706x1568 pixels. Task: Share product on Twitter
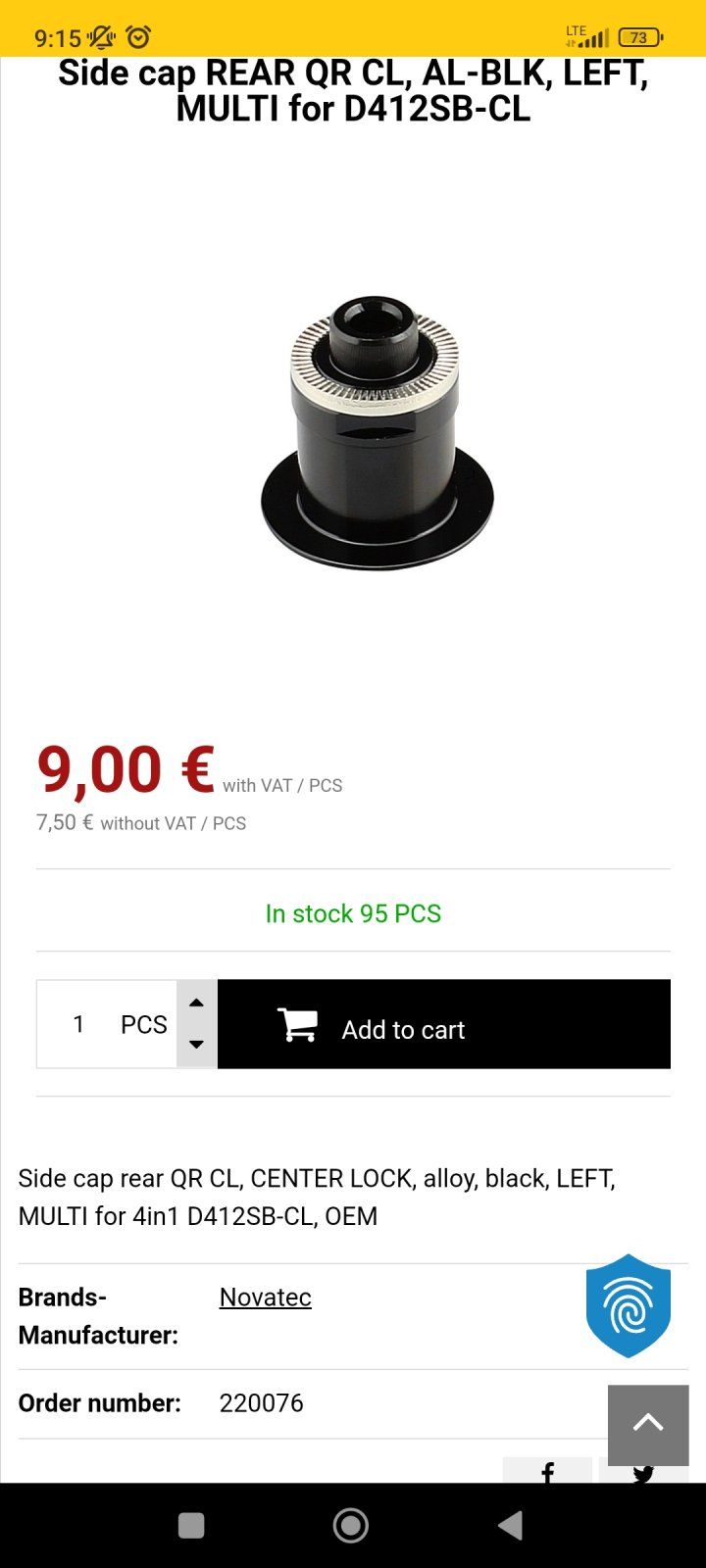point(642,1470)
